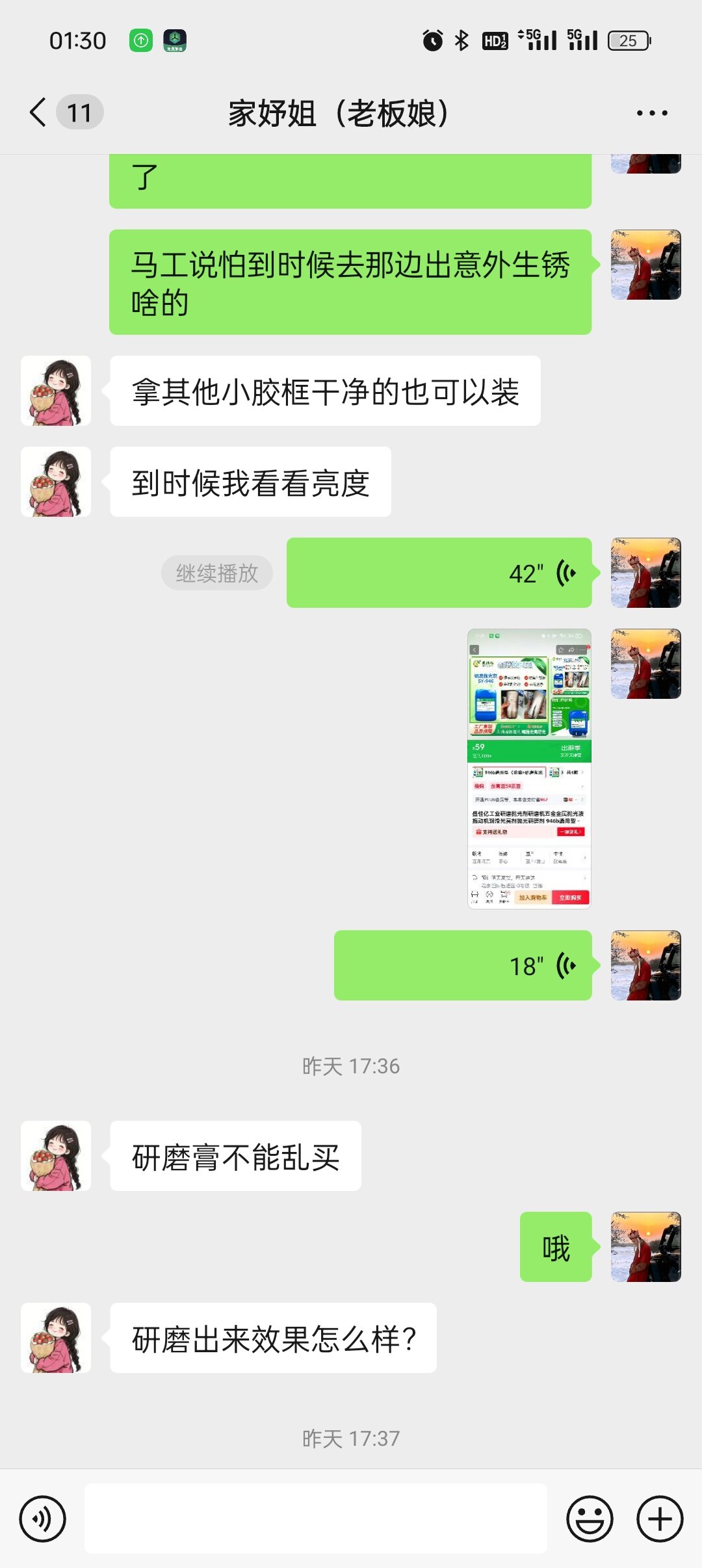702x1568 pixels.
Task: Open the plus attachment menu
Action: 660,1519
